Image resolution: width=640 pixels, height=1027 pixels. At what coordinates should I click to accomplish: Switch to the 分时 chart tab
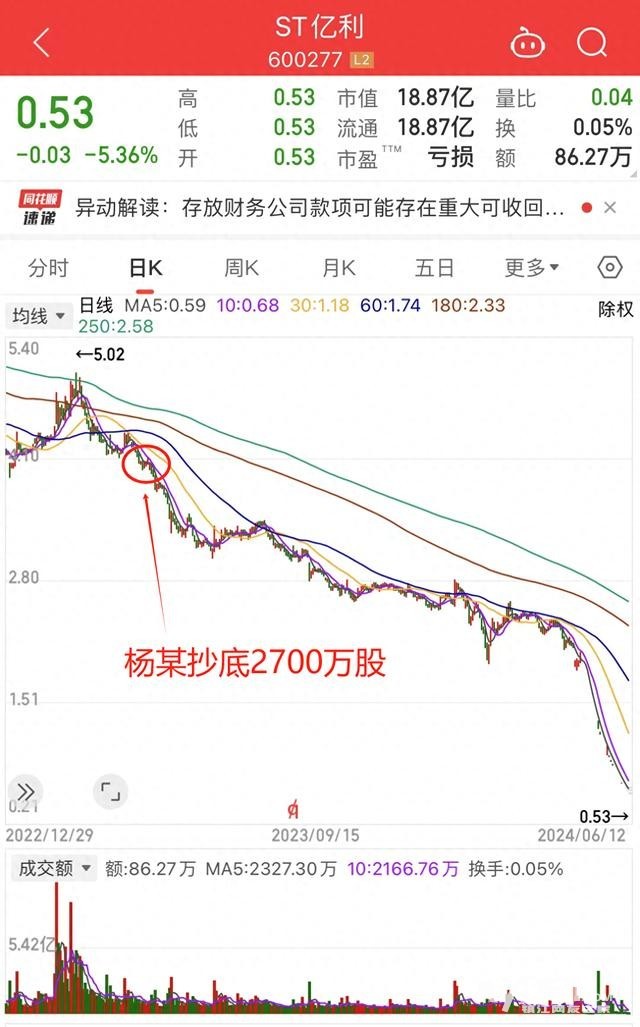(48, 268)
